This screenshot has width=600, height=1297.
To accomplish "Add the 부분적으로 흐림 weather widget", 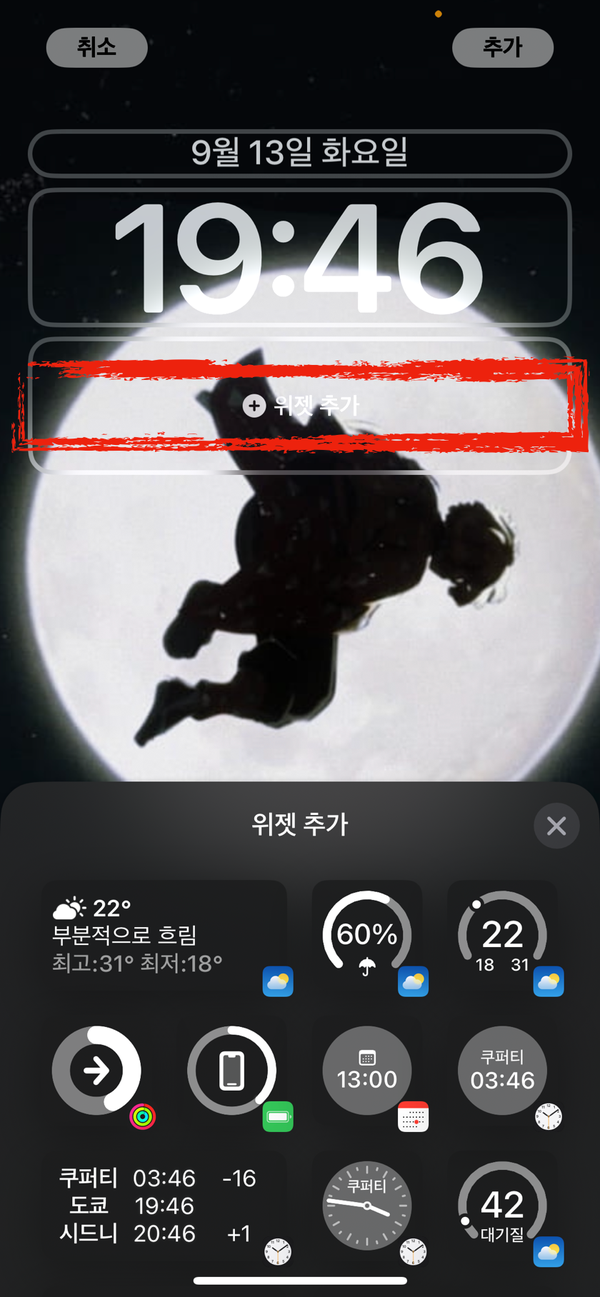I will (164, 937).
